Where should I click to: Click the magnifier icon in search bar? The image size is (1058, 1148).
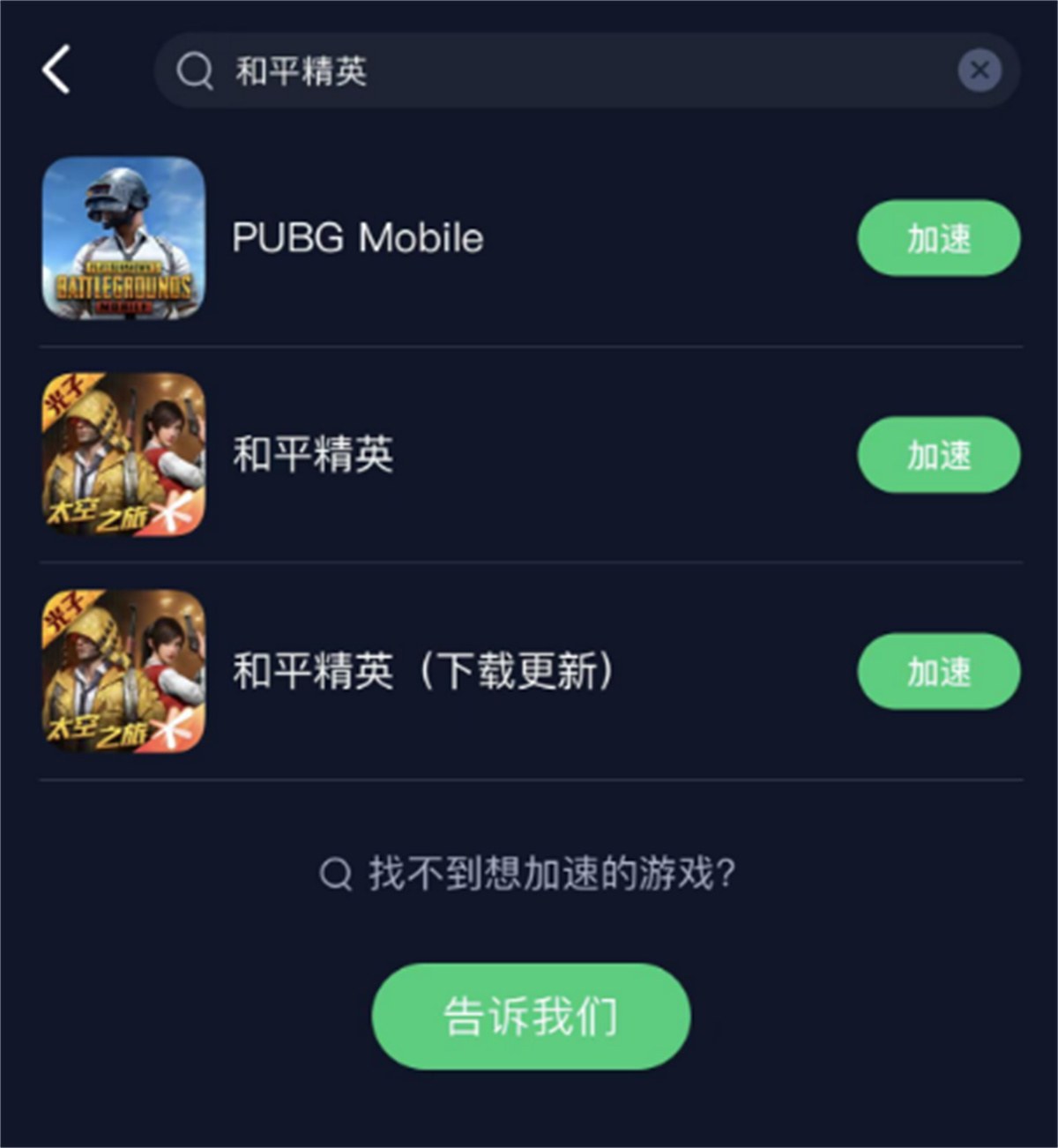194,71
